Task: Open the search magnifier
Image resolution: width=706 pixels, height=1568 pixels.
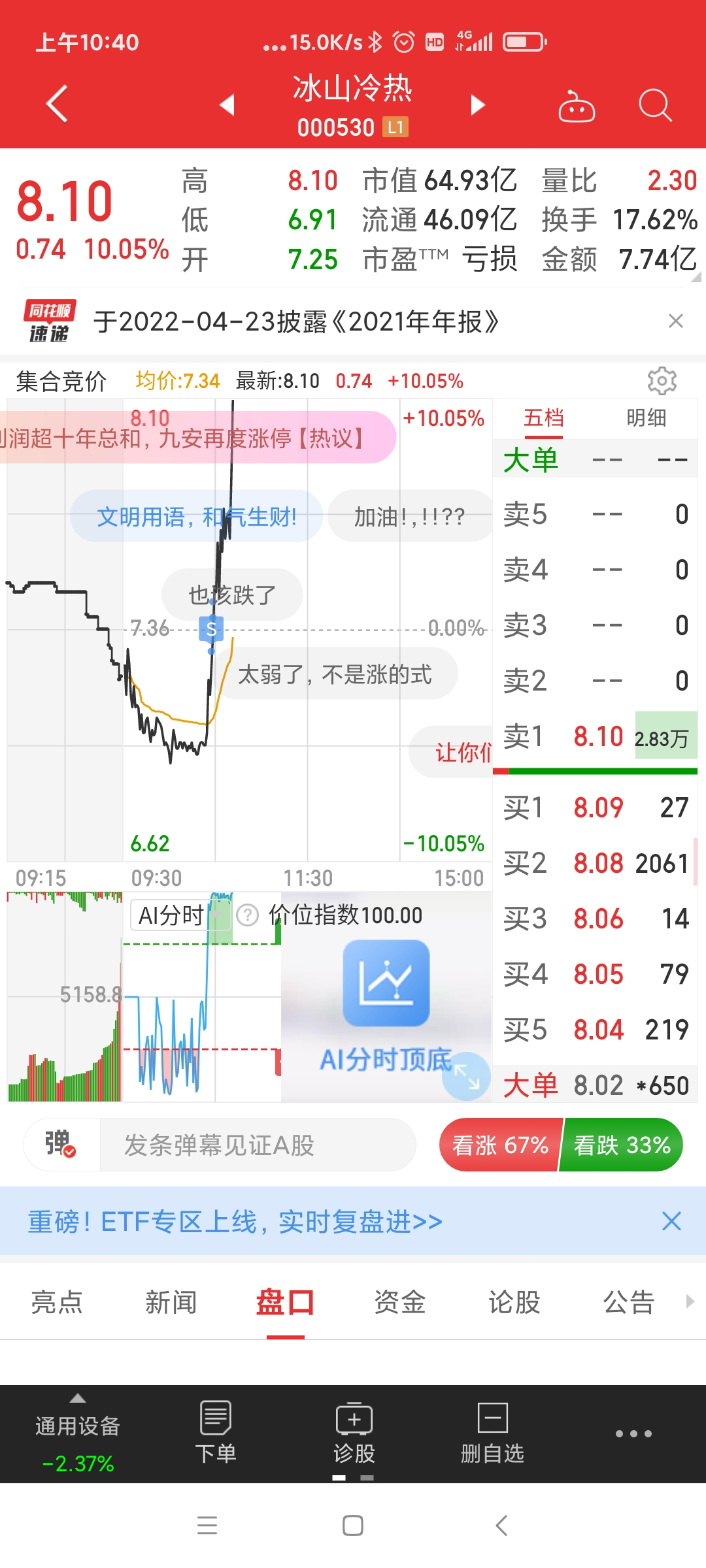Action: pos(654,105)
